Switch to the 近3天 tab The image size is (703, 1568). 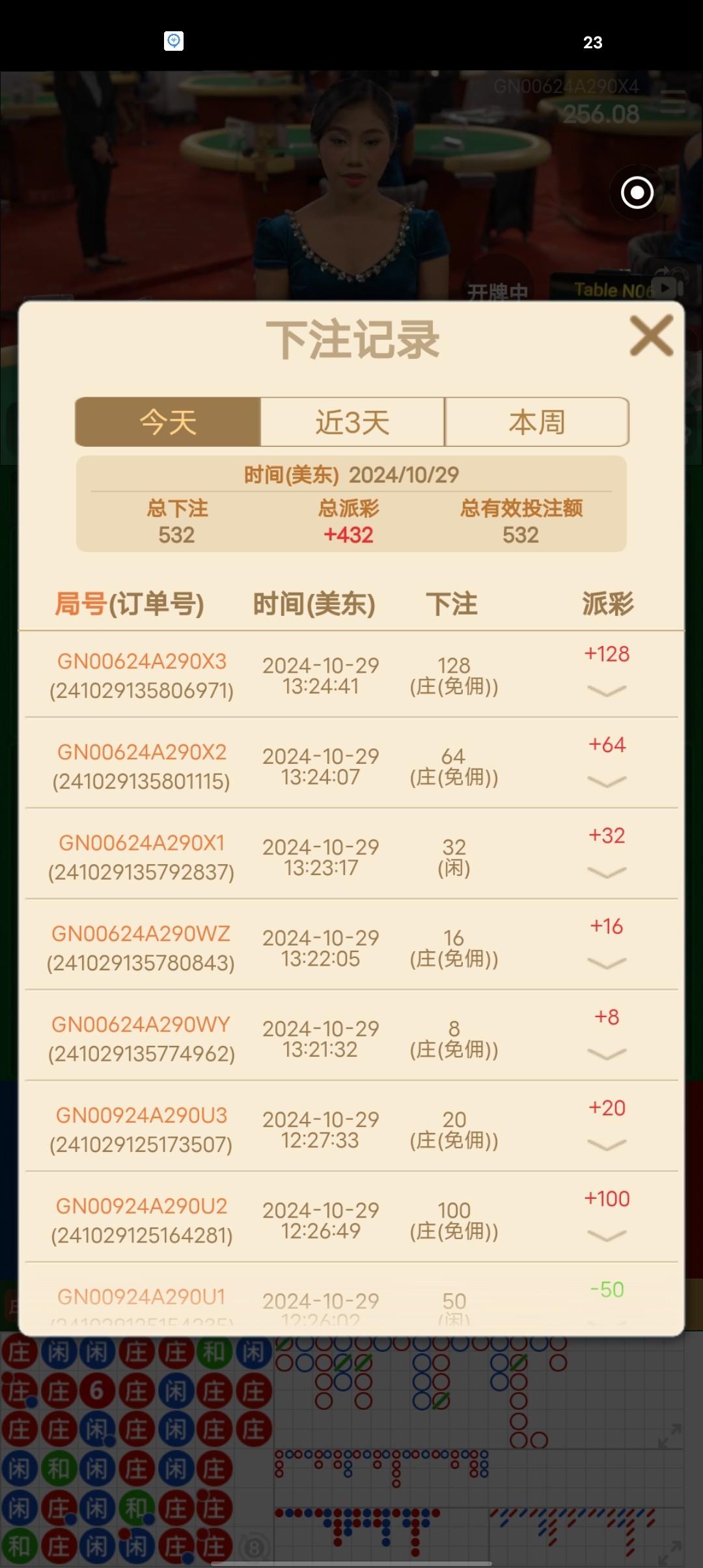pyautogui.click(x=352, y=422)
